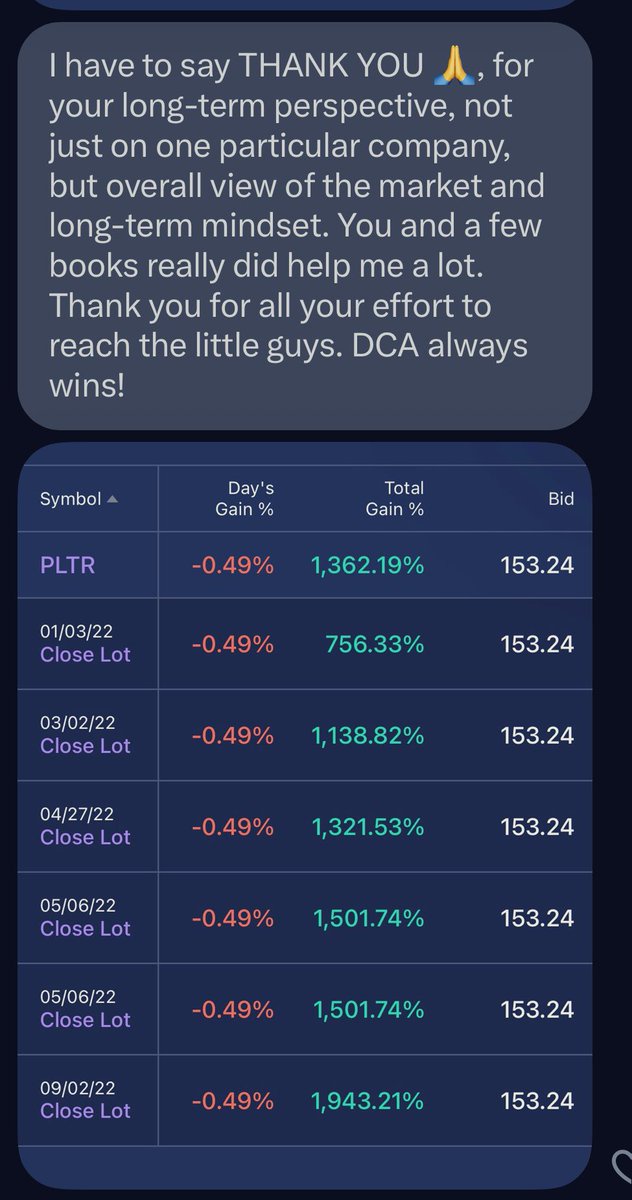Open the attached PLTR gains screenshot
This screenshot has width=632, height=1200.
[x=305, y=815]
